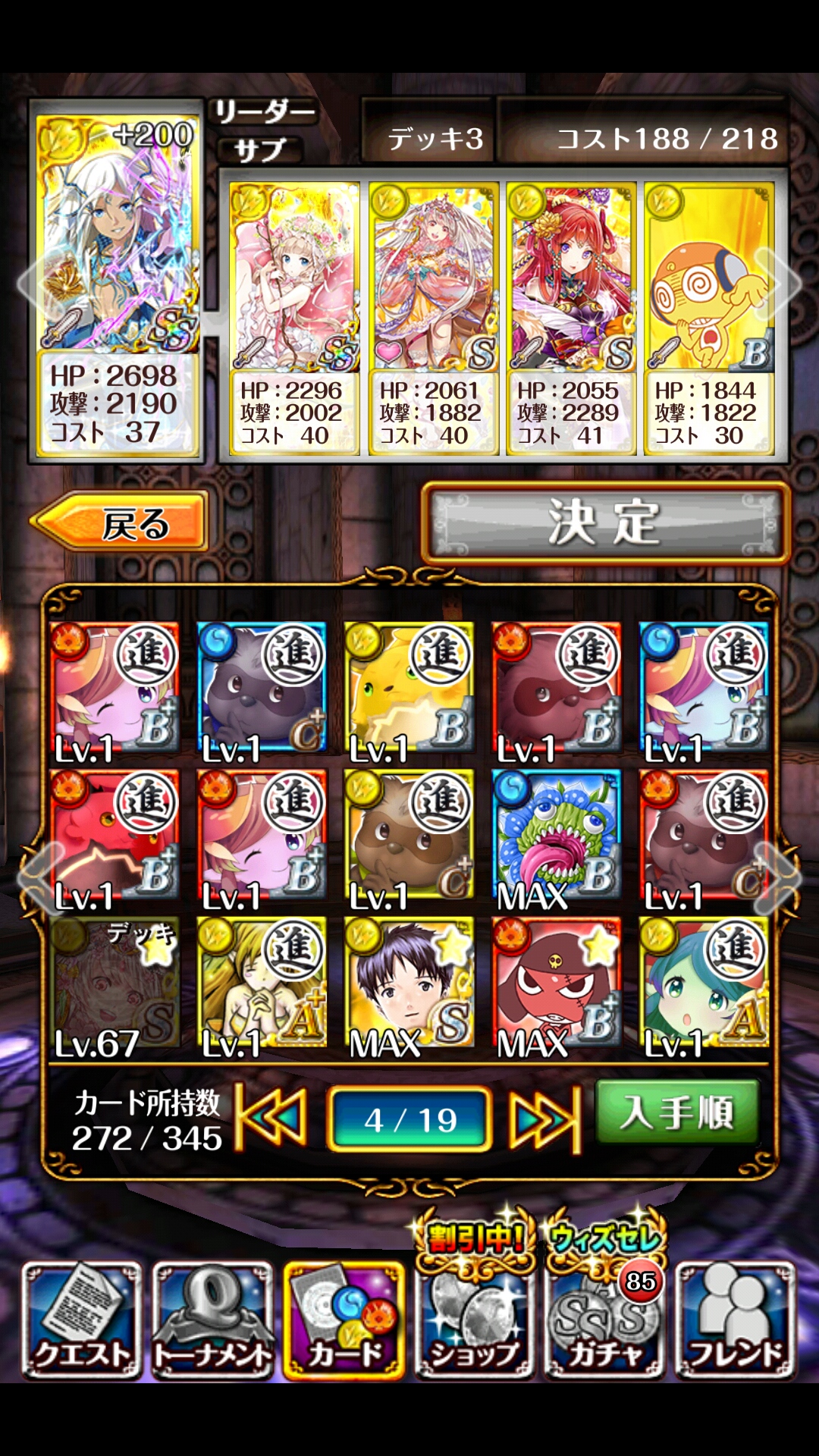Switch to the カード tab
819x1456 pixels.
coord(344,1320)
